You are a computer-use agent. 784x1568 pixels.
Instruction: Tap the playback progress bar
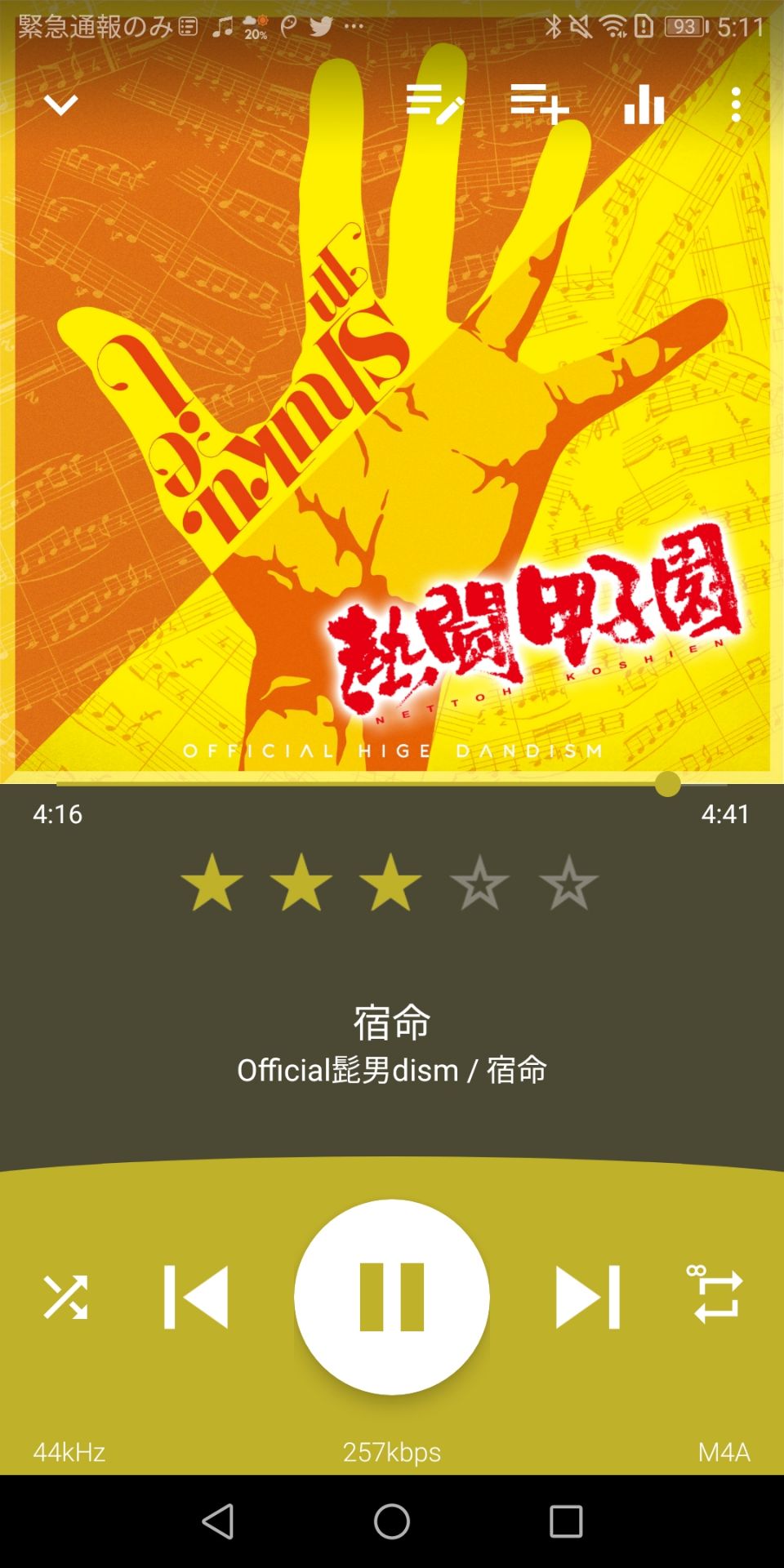392,784
